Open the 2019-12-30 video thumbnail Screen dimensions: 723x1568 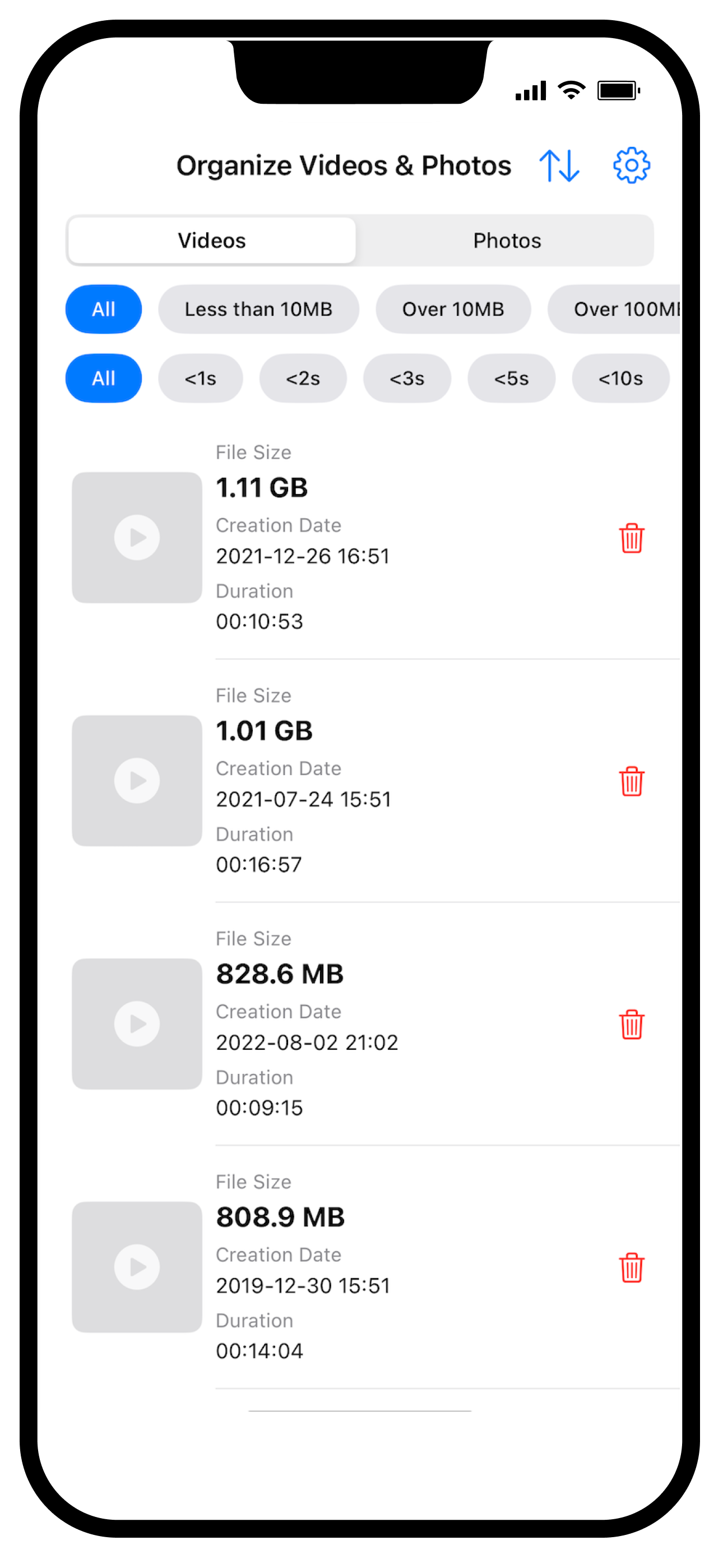pos(137,1267)
